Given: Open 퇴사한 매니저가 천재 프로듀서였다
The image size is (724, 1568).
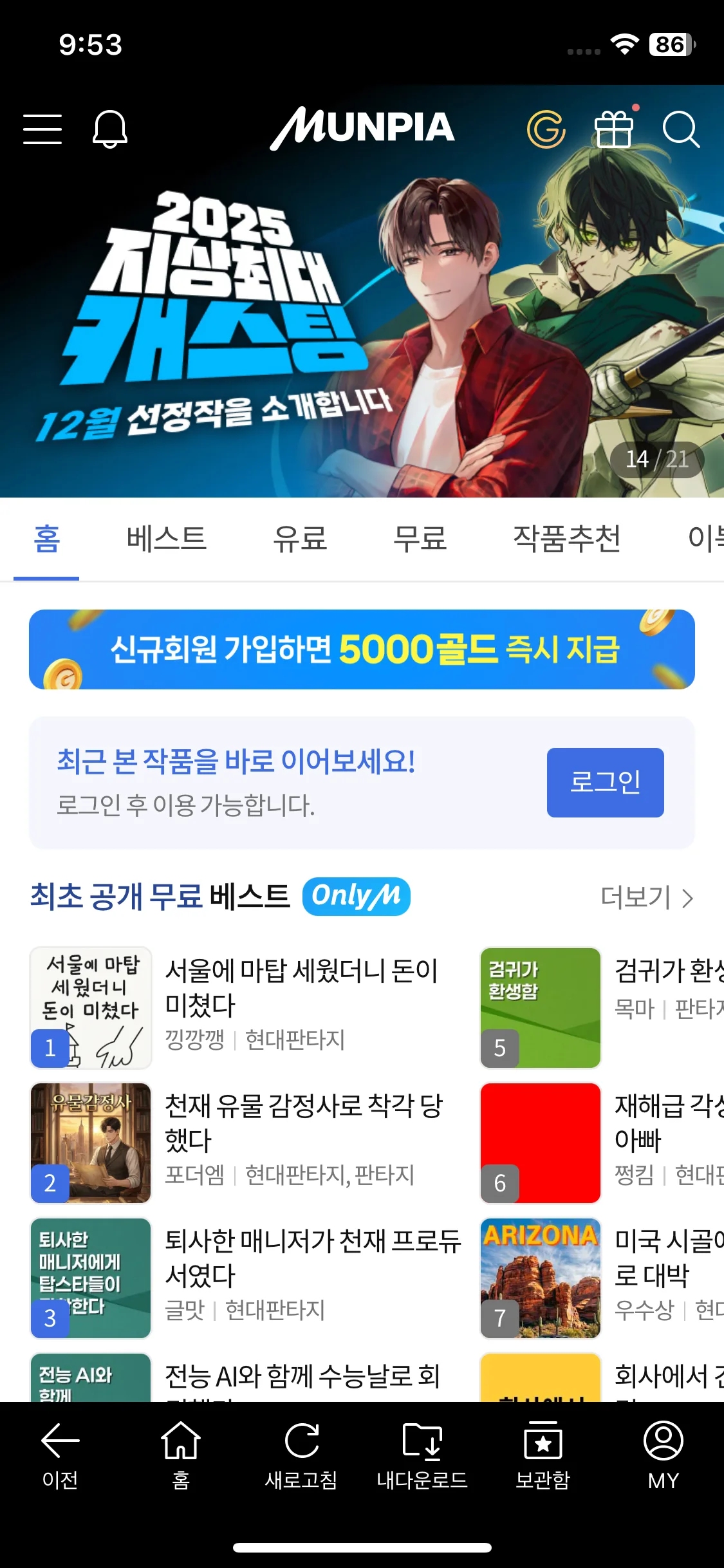Looking at the screenshot, I should (x=312, y=1258).
